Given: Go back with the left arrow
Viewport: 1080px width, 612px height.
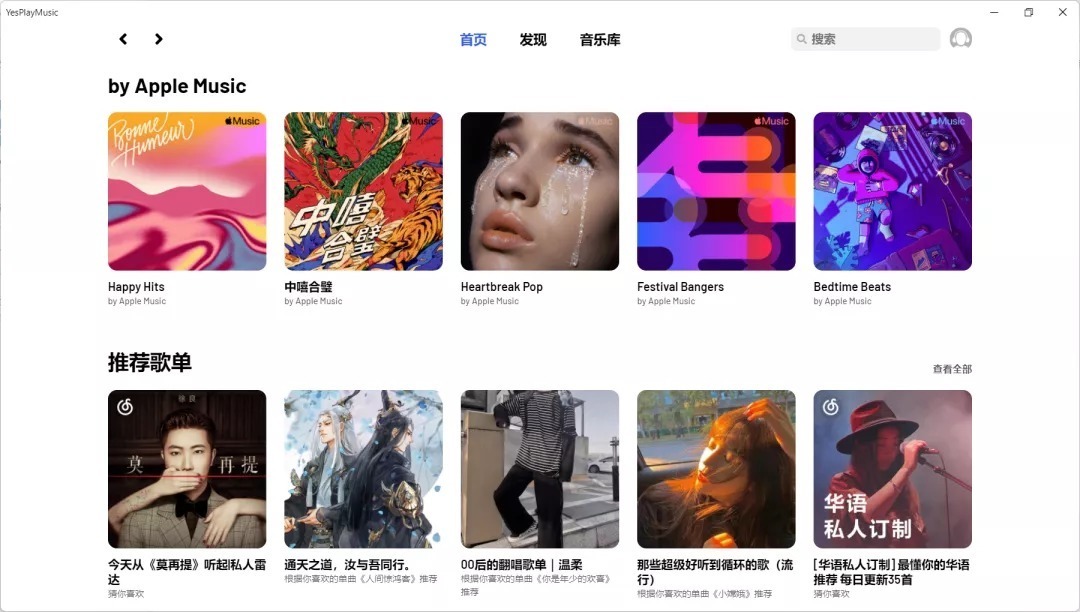Looking at the screenshot, I should 123,39.
